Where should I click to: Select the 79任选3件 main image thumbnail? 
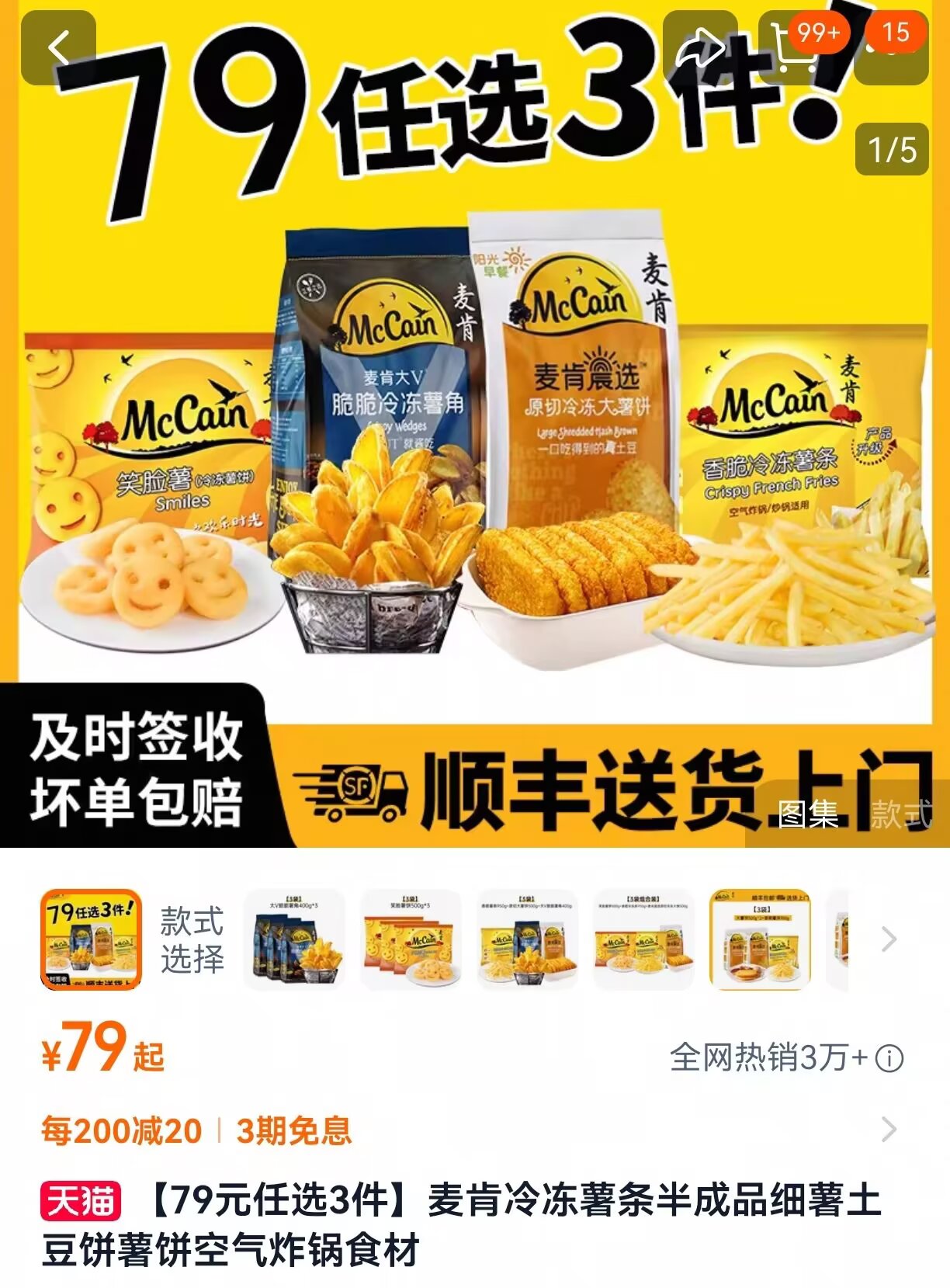91,939
